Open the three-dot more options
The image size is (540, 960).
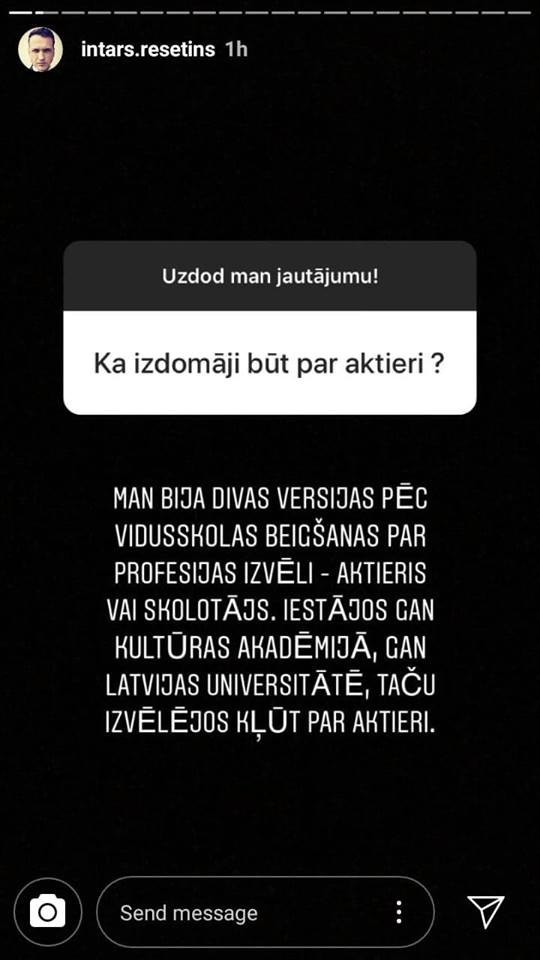pos(399,912)
